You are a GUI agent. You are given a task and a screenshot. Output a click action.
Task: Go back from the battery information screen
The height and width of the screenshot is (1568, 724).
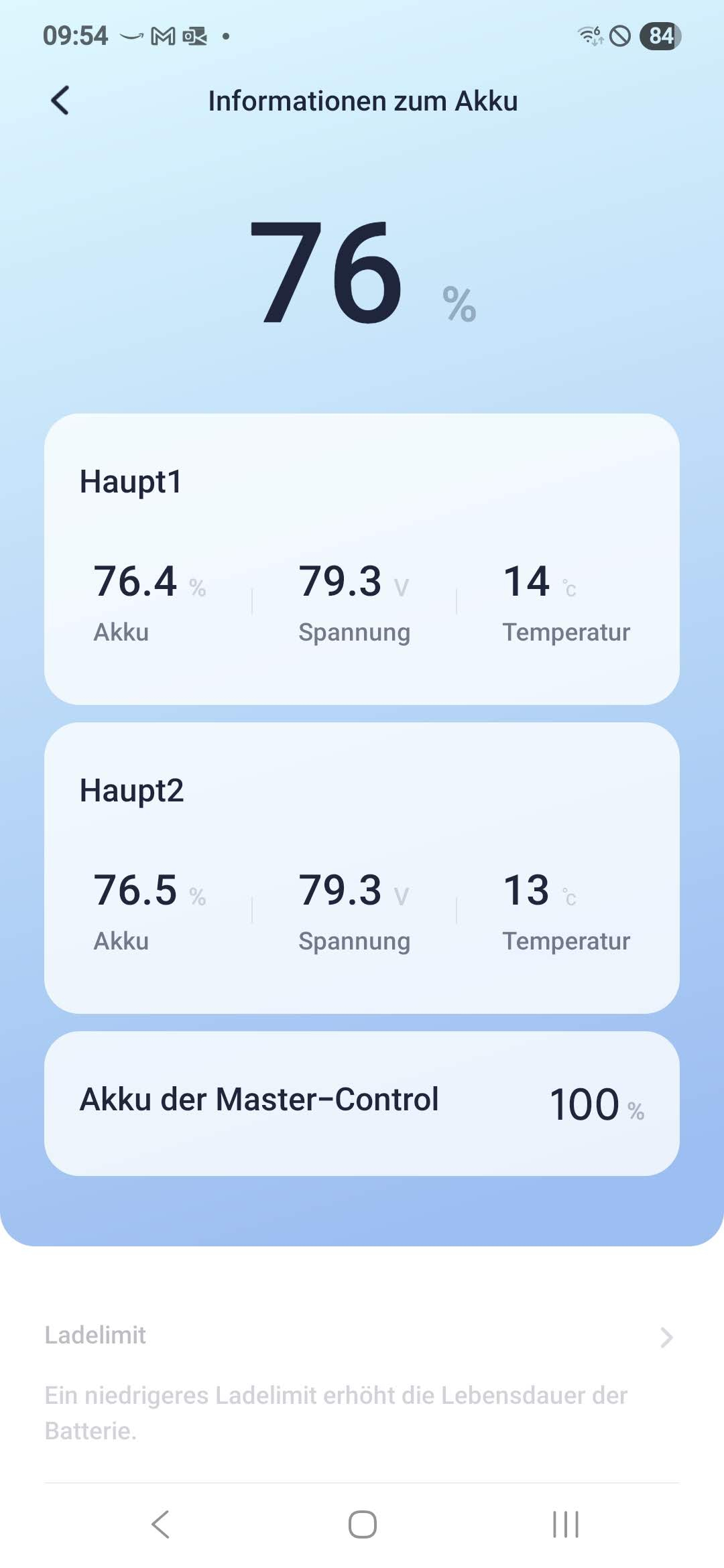click(x=60, y=101)
